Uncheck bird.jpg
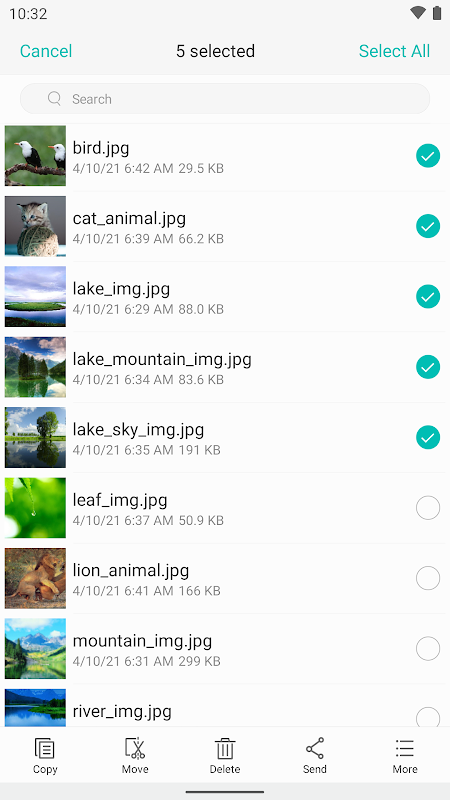The width and height of the screenshot is (450, 800). (x=428, y=156)
